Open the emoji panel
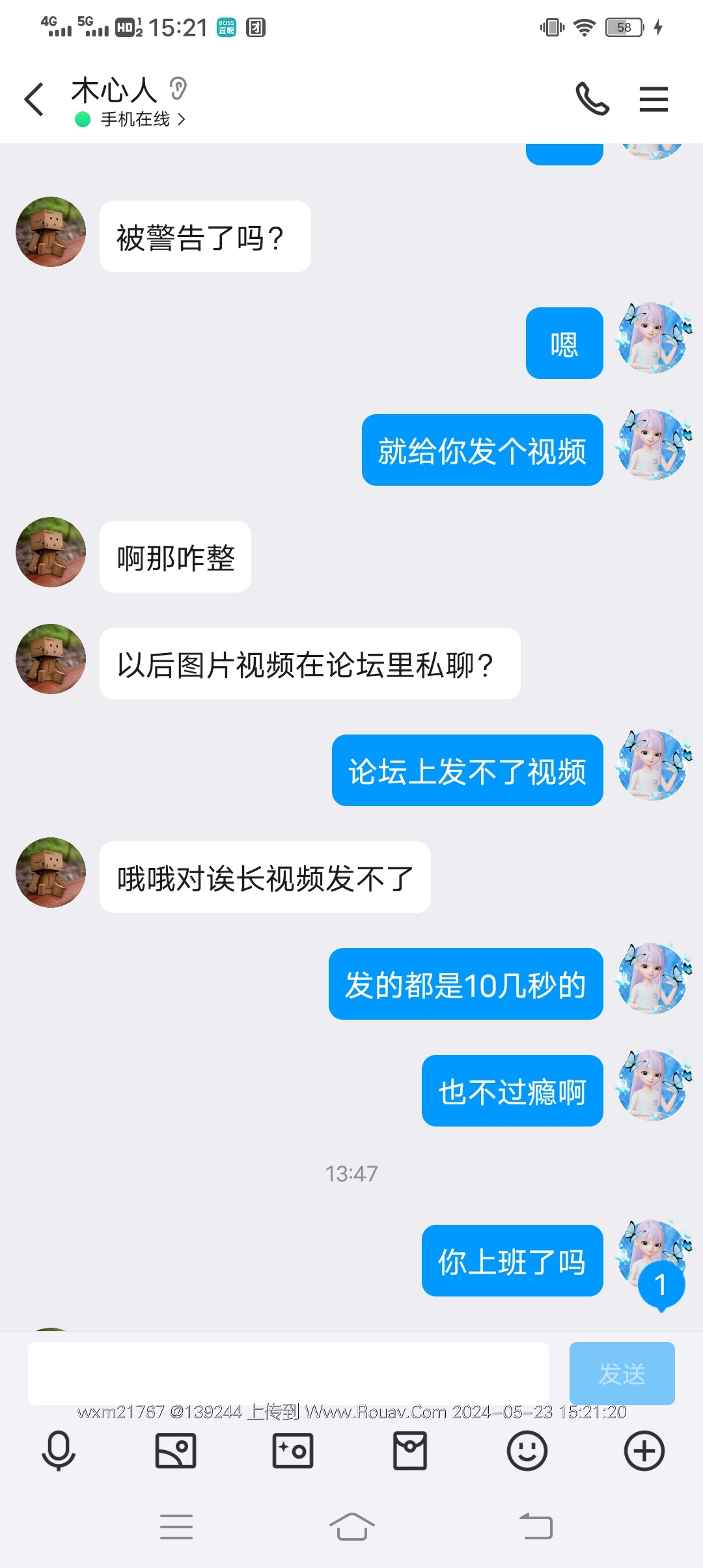This screenshot has width=703, height=1568. pos(527,1451)
